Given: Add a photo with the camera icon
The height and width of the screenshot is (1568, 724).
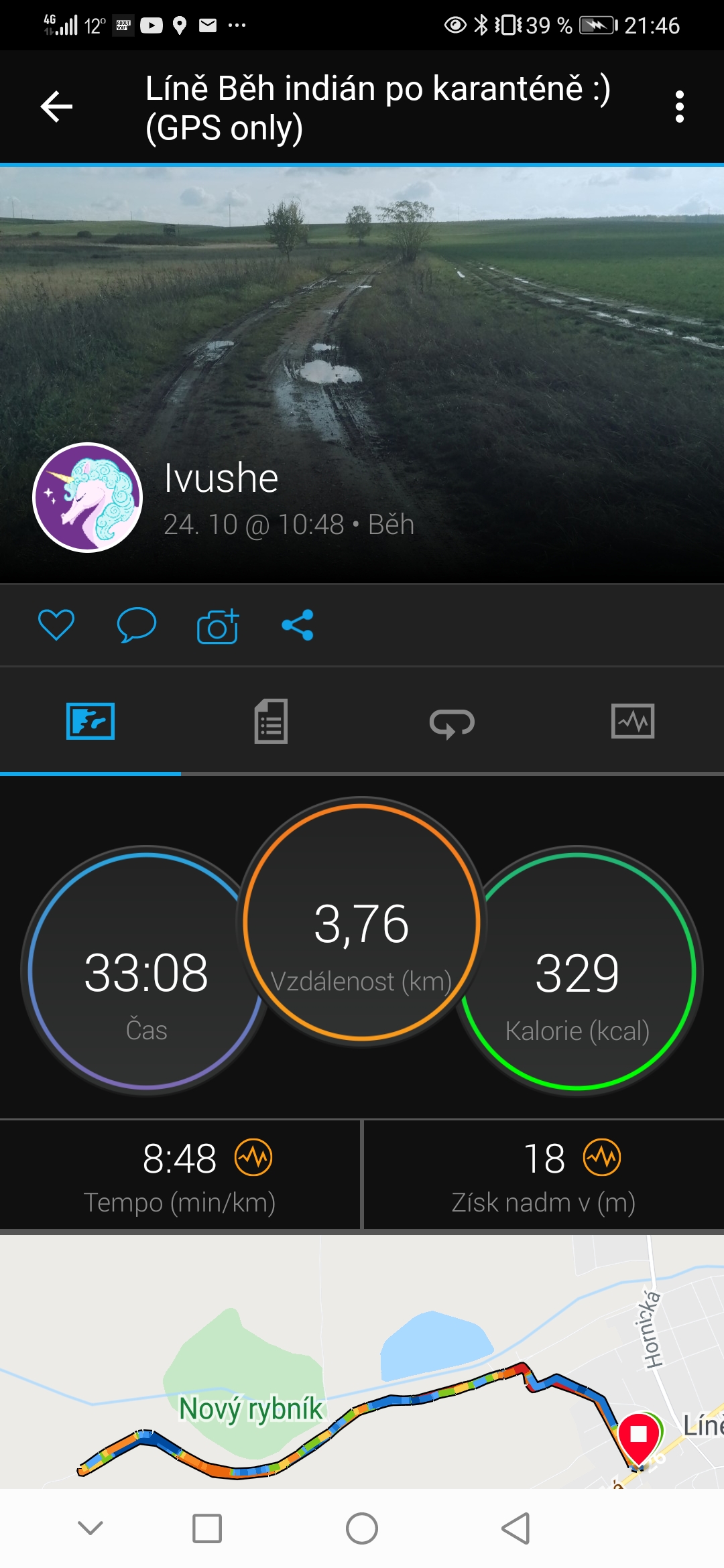Looking at the screenshot, I should (x=217, y=626).
